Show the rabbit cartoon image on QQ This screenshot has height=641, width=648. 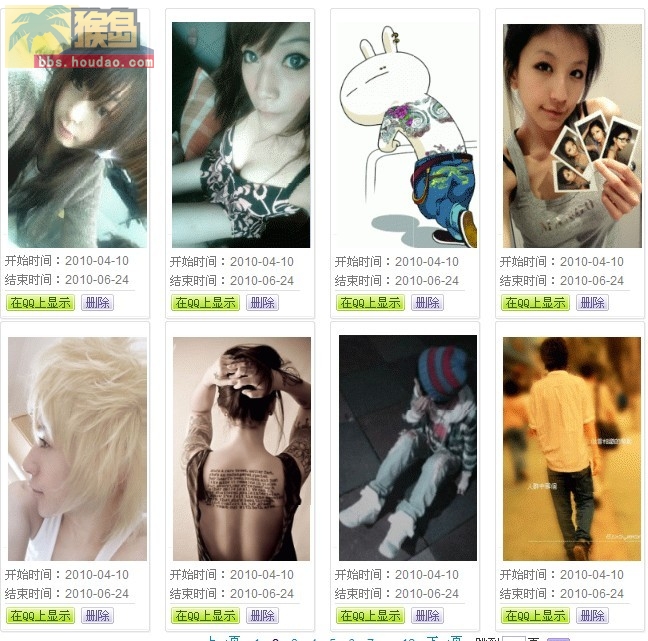(370, 303)
